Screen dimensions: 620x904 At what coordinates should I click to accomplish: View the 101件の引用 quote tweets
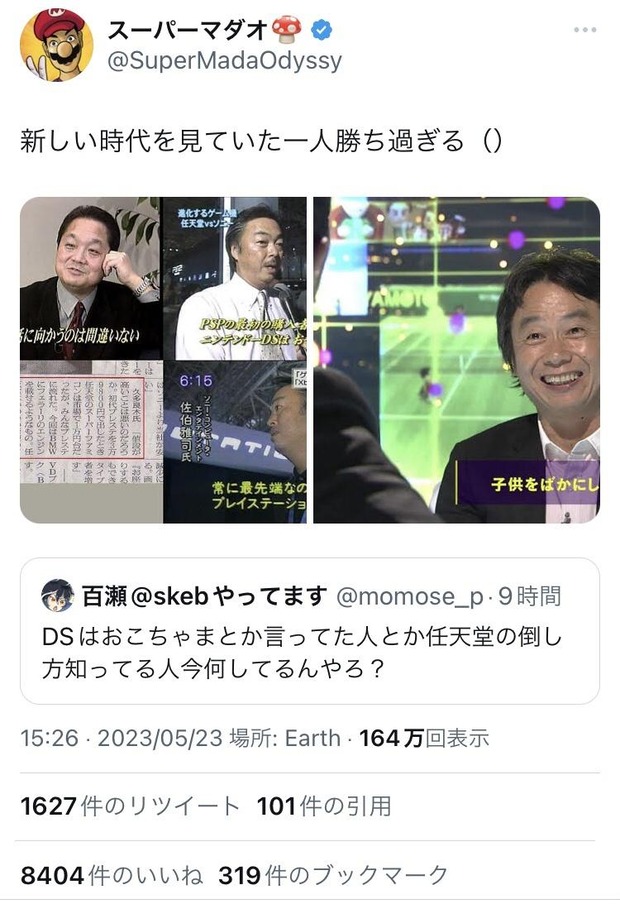(323, 806)
